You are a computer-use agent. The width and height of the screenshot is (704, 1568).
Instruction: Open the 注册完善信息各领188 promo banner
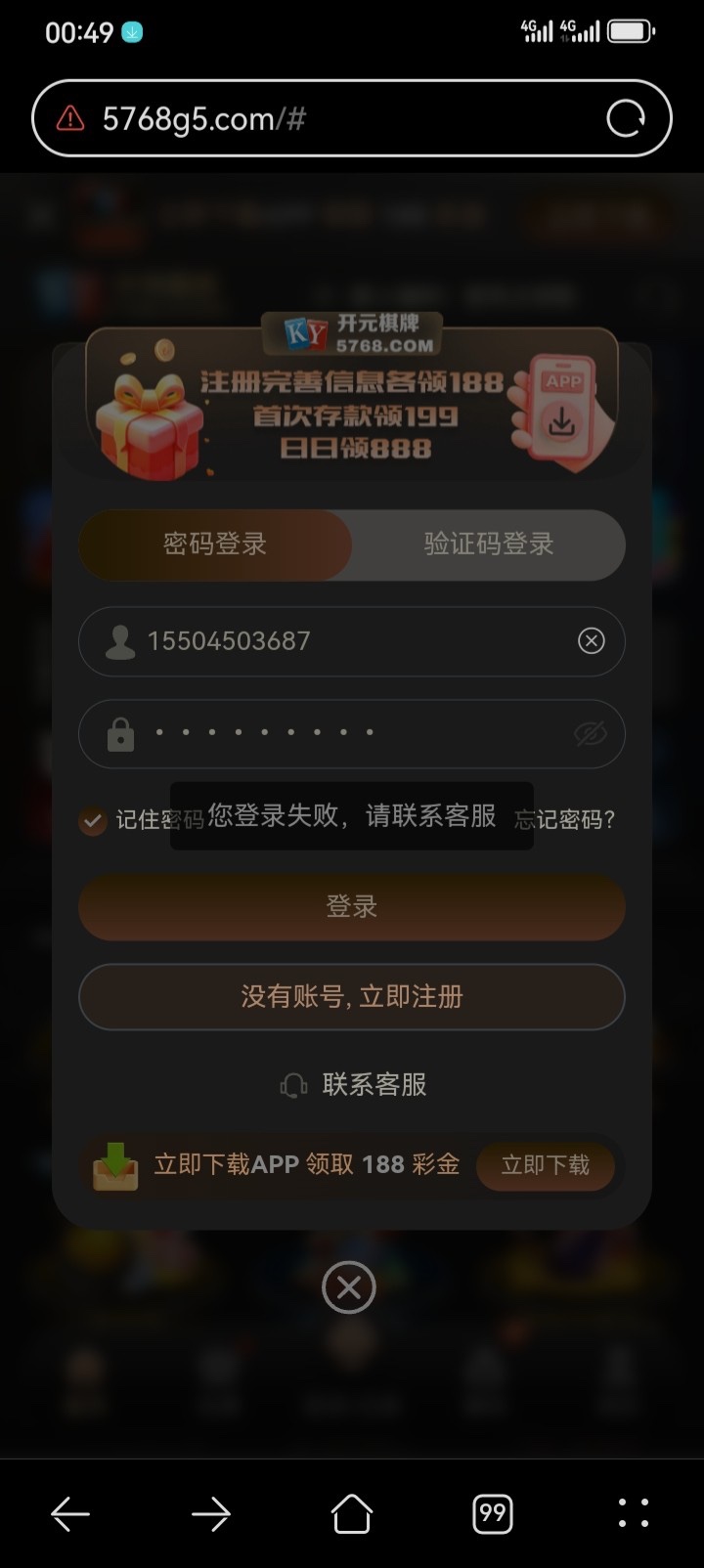pyautogui.click(x=352, y=401)
